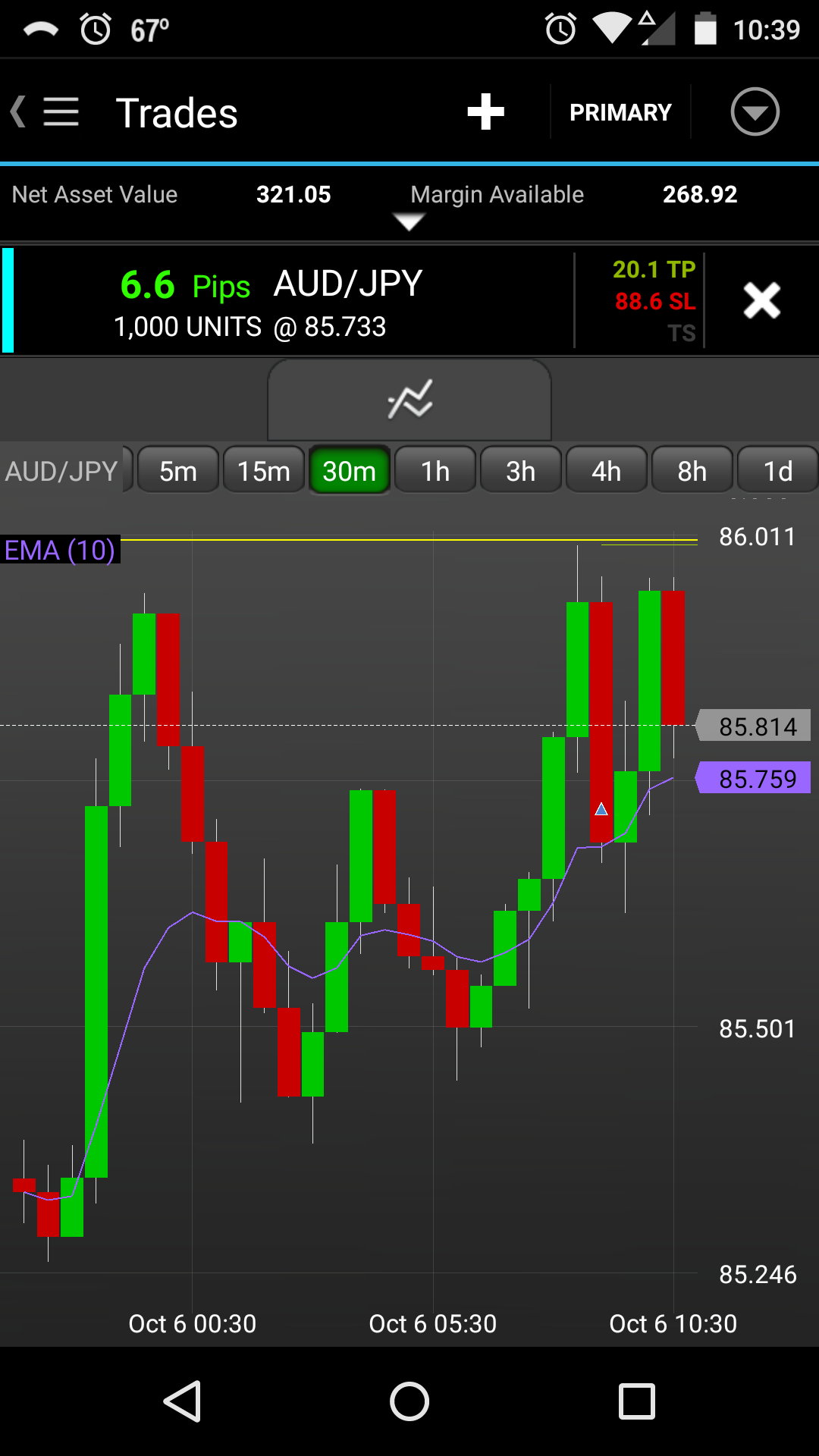Switch chart to 3h interval
819x1456 pixels.
pyautogui.click(x=521, y=471)
